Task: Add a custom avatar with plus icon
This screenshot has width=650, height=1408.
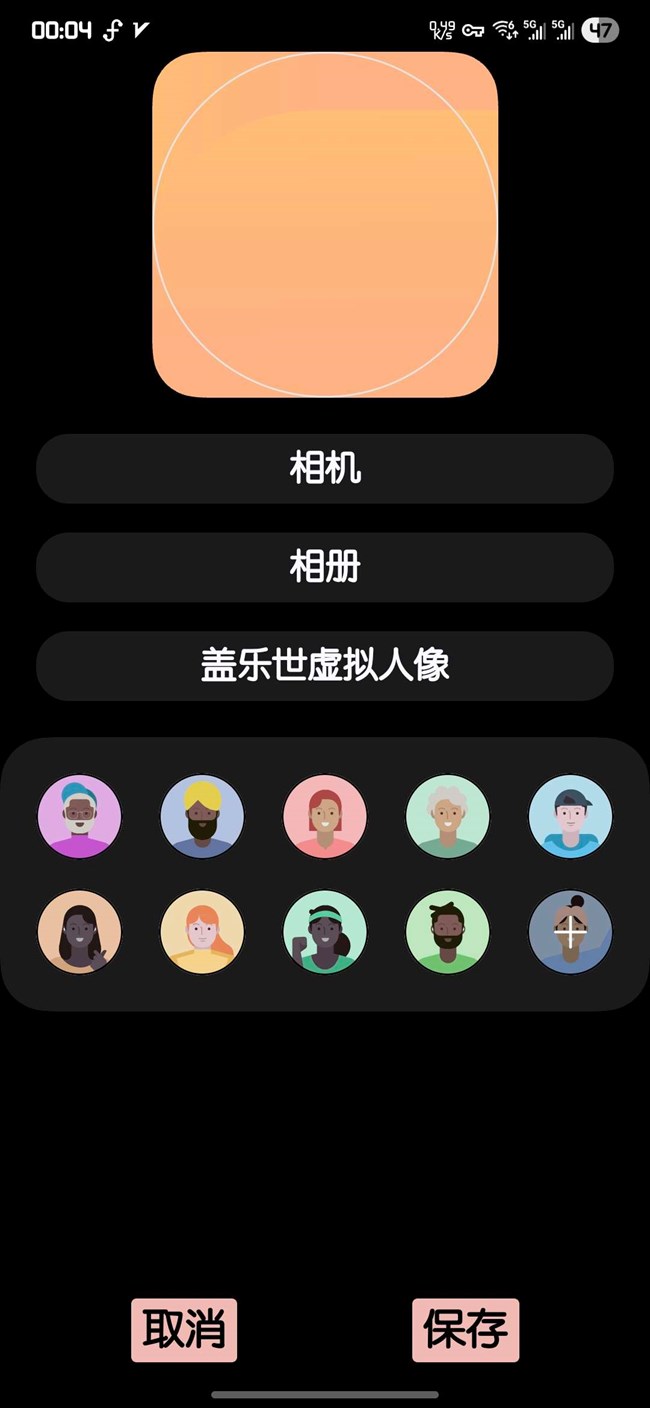Action: [570, 932]
